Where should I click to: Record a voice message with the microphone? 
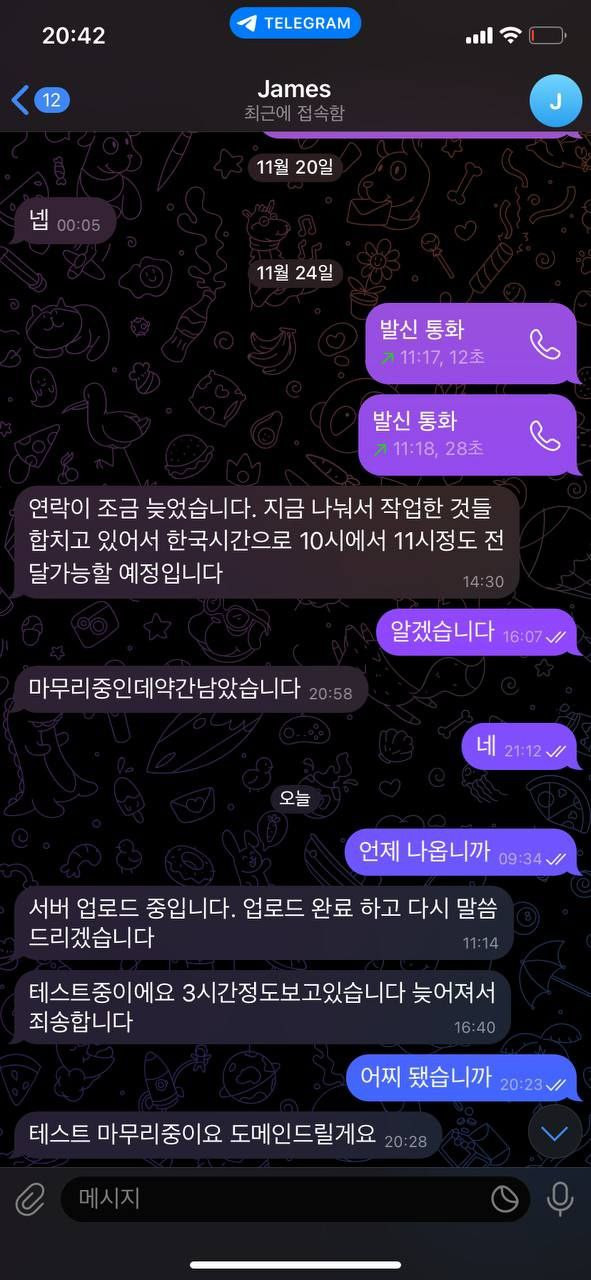pyautogui.click(x=560, y=1198)
